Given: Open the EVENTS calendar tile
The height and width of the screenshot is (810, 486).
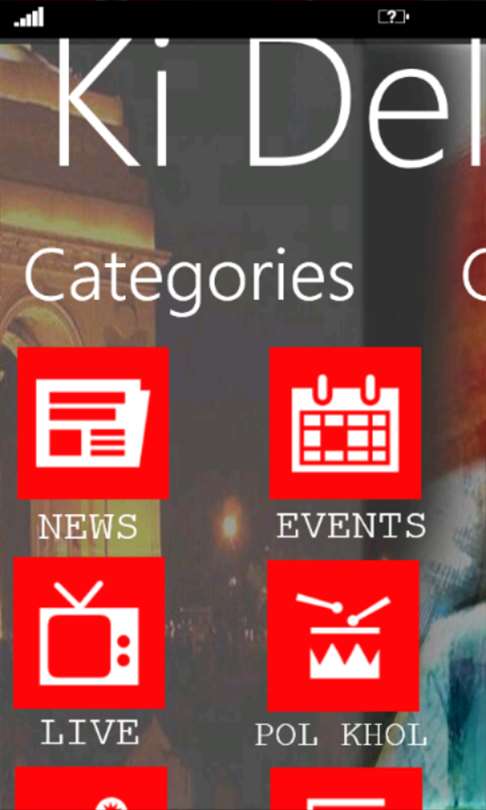Looking at the screenshot, I should pyautogui.click(x=345, y=423).
